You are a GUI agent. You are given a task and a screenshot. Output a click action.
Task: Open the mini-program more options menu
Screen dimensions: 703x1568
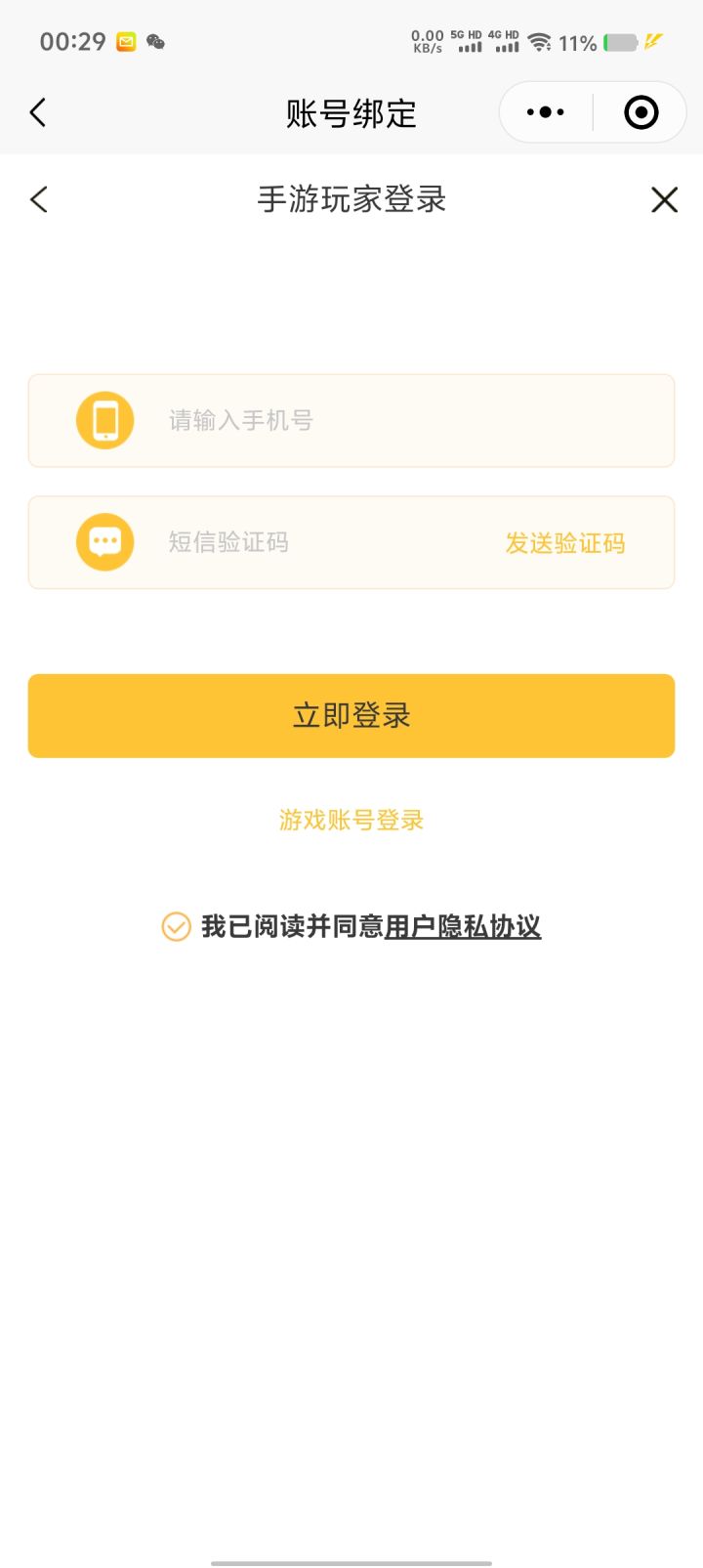tap(543, 111)
